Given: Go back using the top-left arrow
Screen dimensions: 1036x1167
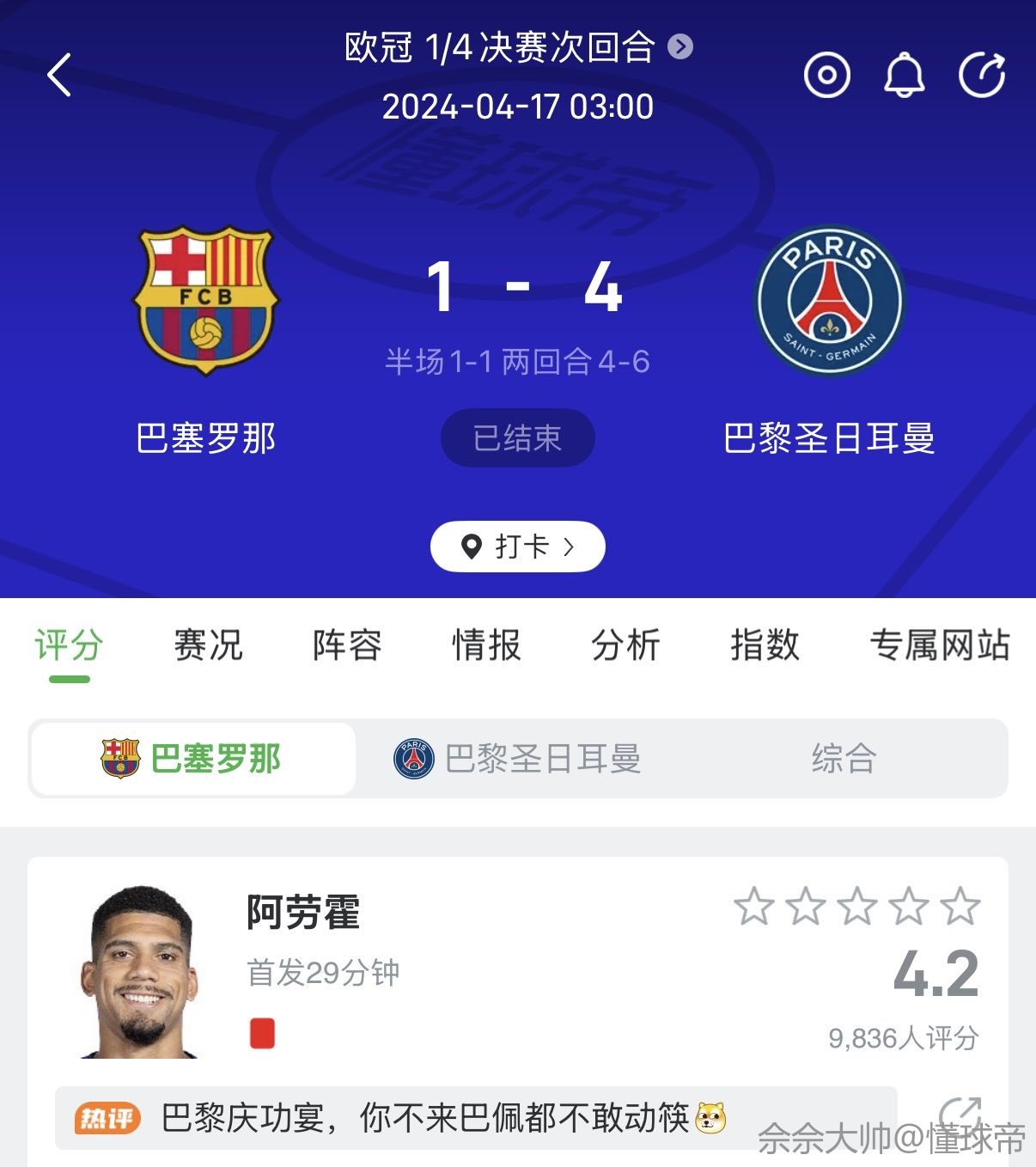Looking at the screenshot, I should coord(58,75).
